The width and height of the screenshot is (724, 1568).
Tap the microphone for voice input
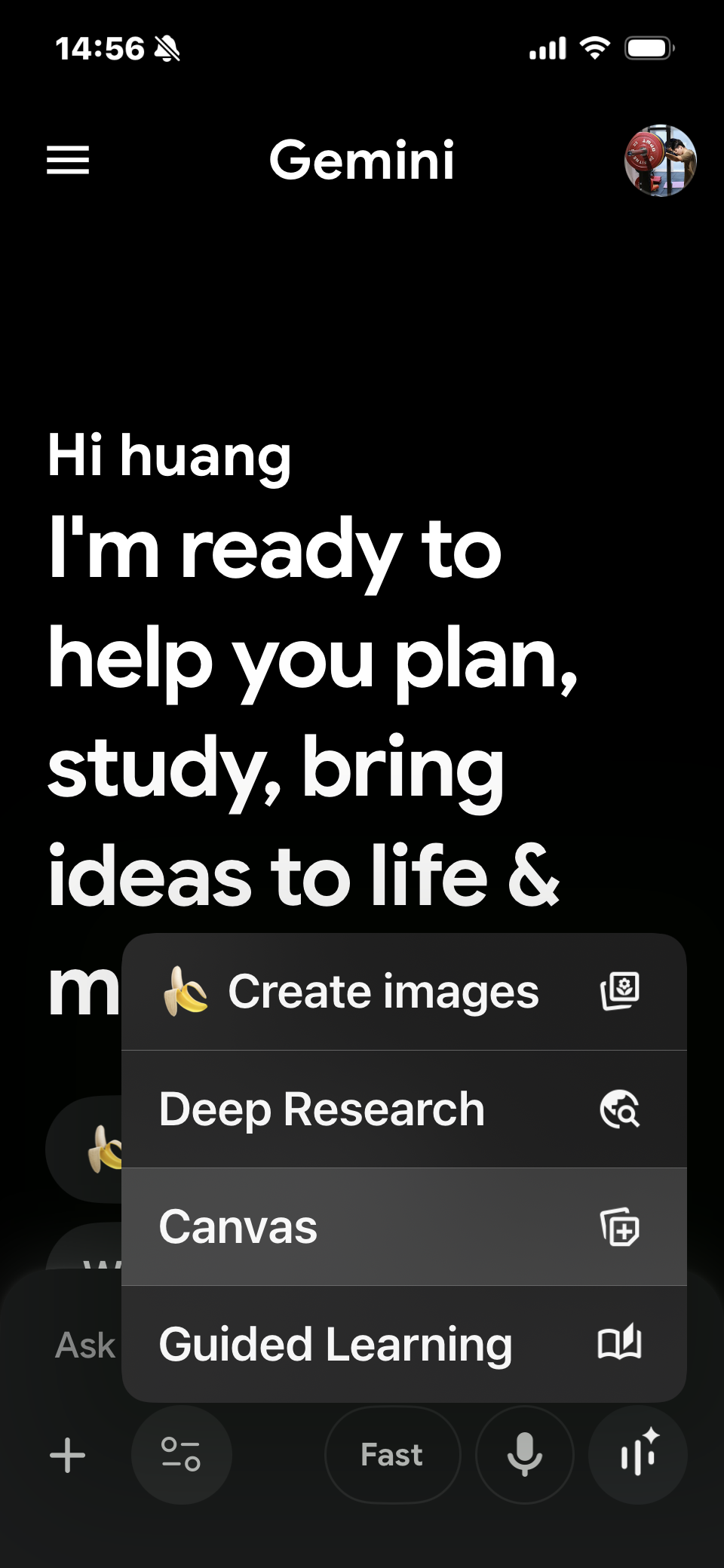click(525, 1455)
